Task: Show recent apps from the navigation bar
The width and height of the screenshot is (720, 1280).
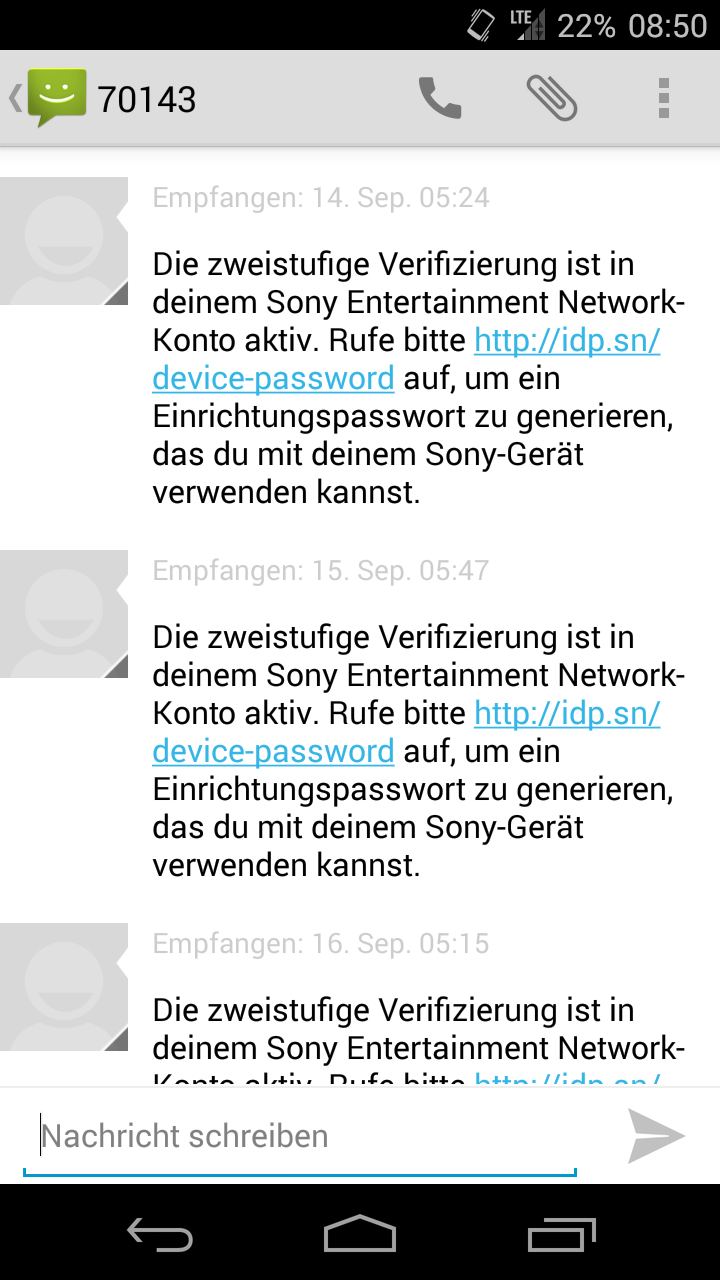Action: (560, 1233)
